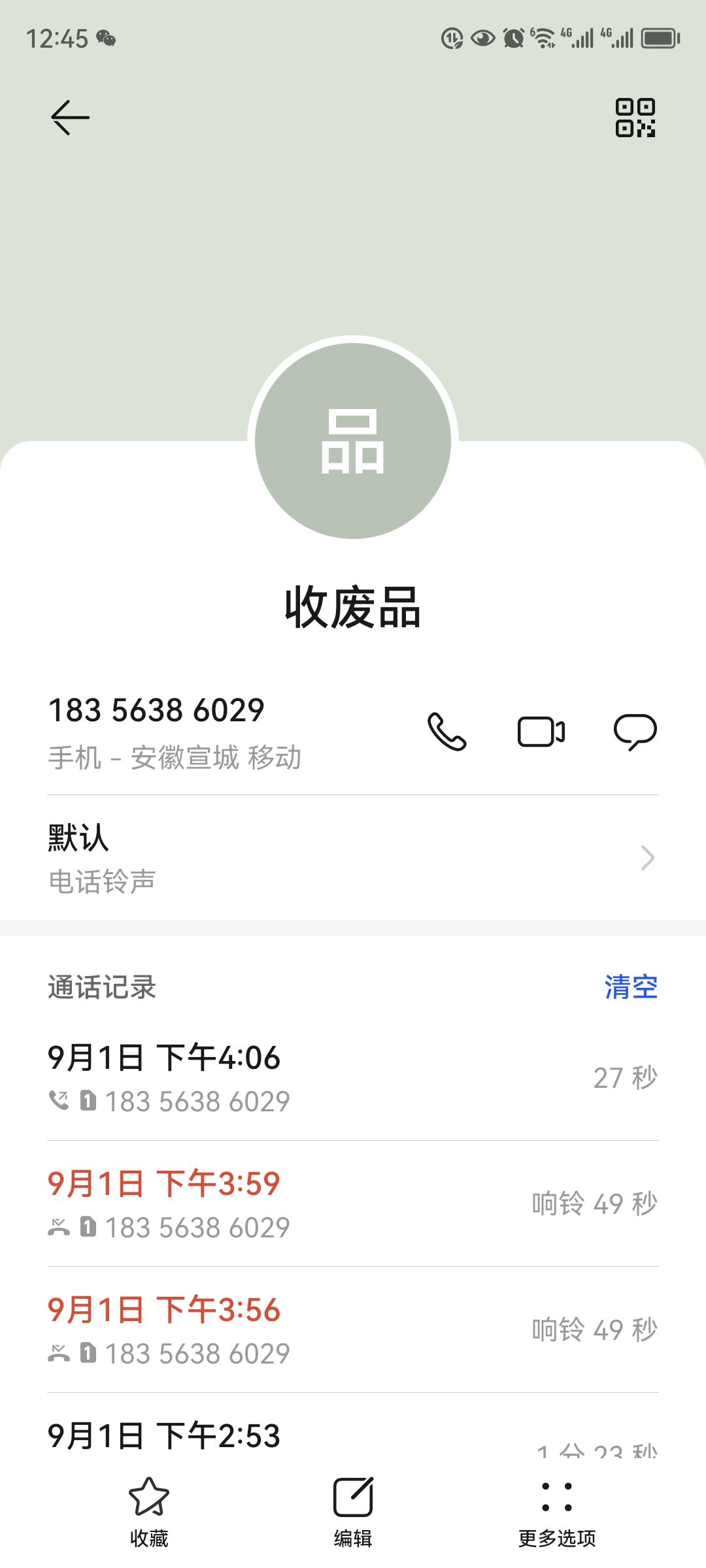
Task: Tap 清空 to clear call history
Action: pyautogui.click(x=630, y=987)
